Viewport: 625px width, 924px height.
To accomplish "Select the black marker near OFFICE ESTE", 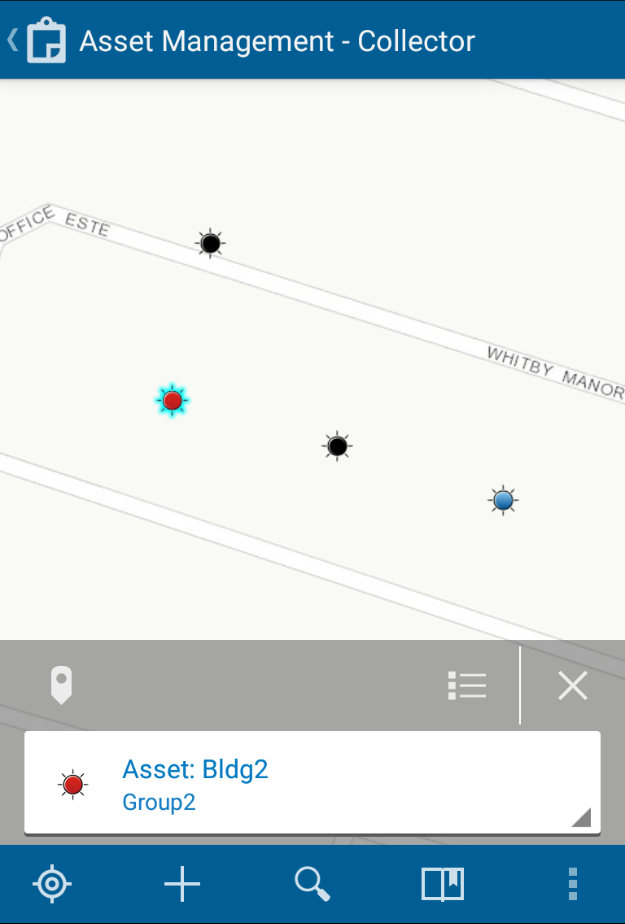I will [x=210, y=243].
